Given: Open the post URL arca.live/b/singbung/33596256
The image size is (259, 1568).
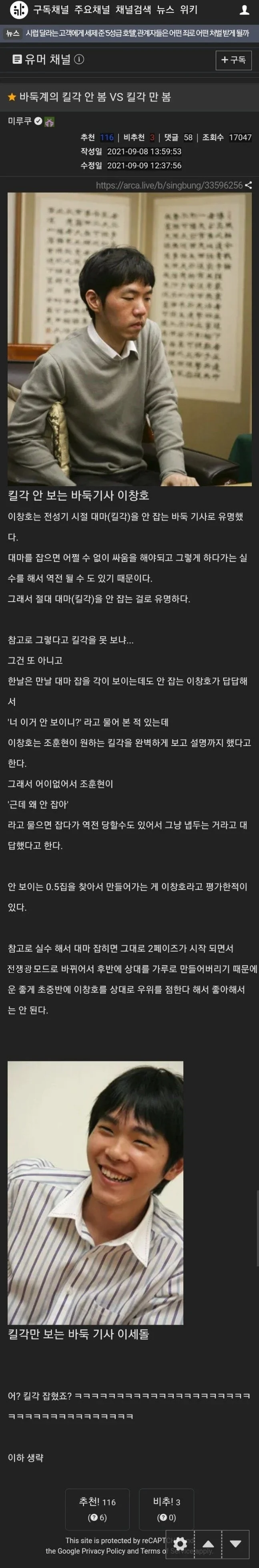Looking at the screenshot, I should pos(169,185).
